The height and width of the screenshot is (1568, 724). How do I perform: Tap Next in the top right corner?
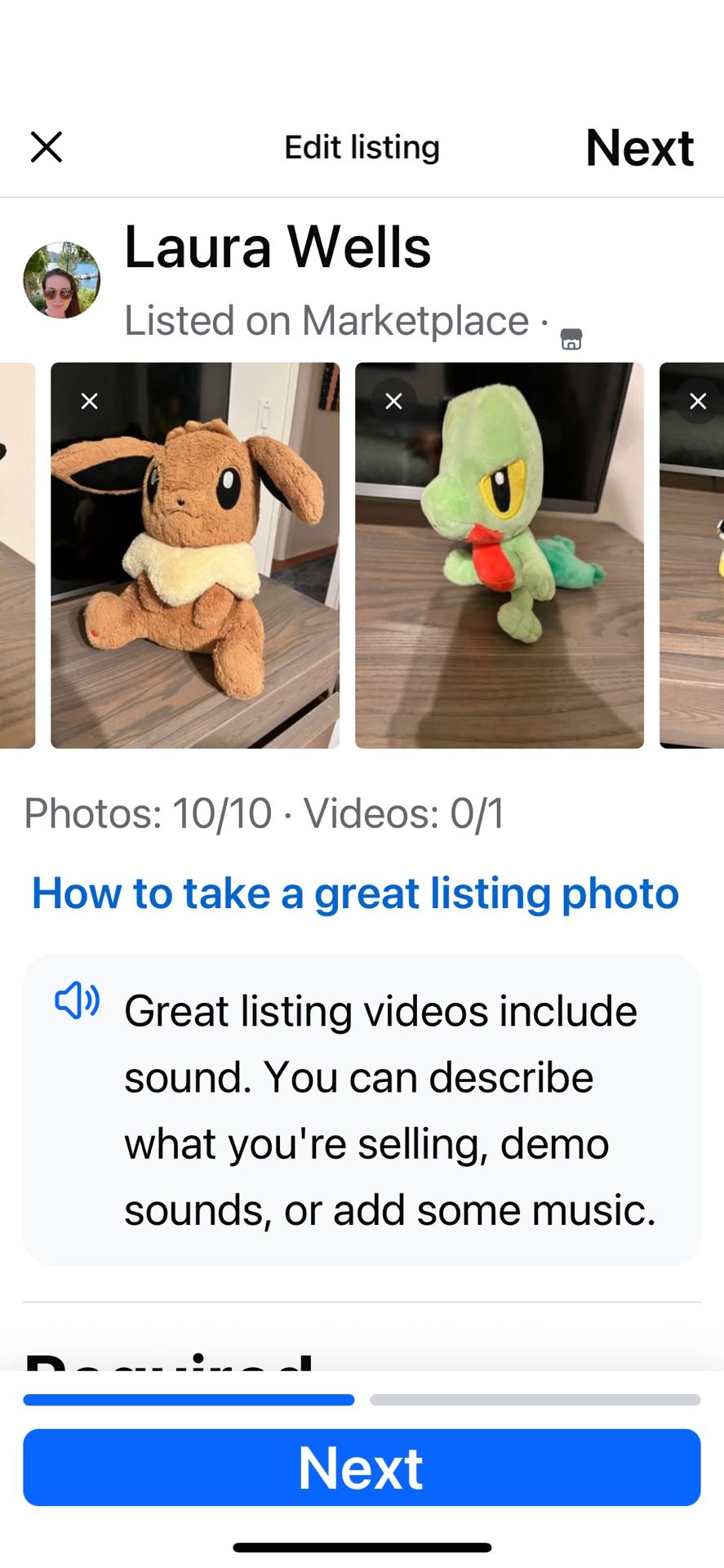640,147
